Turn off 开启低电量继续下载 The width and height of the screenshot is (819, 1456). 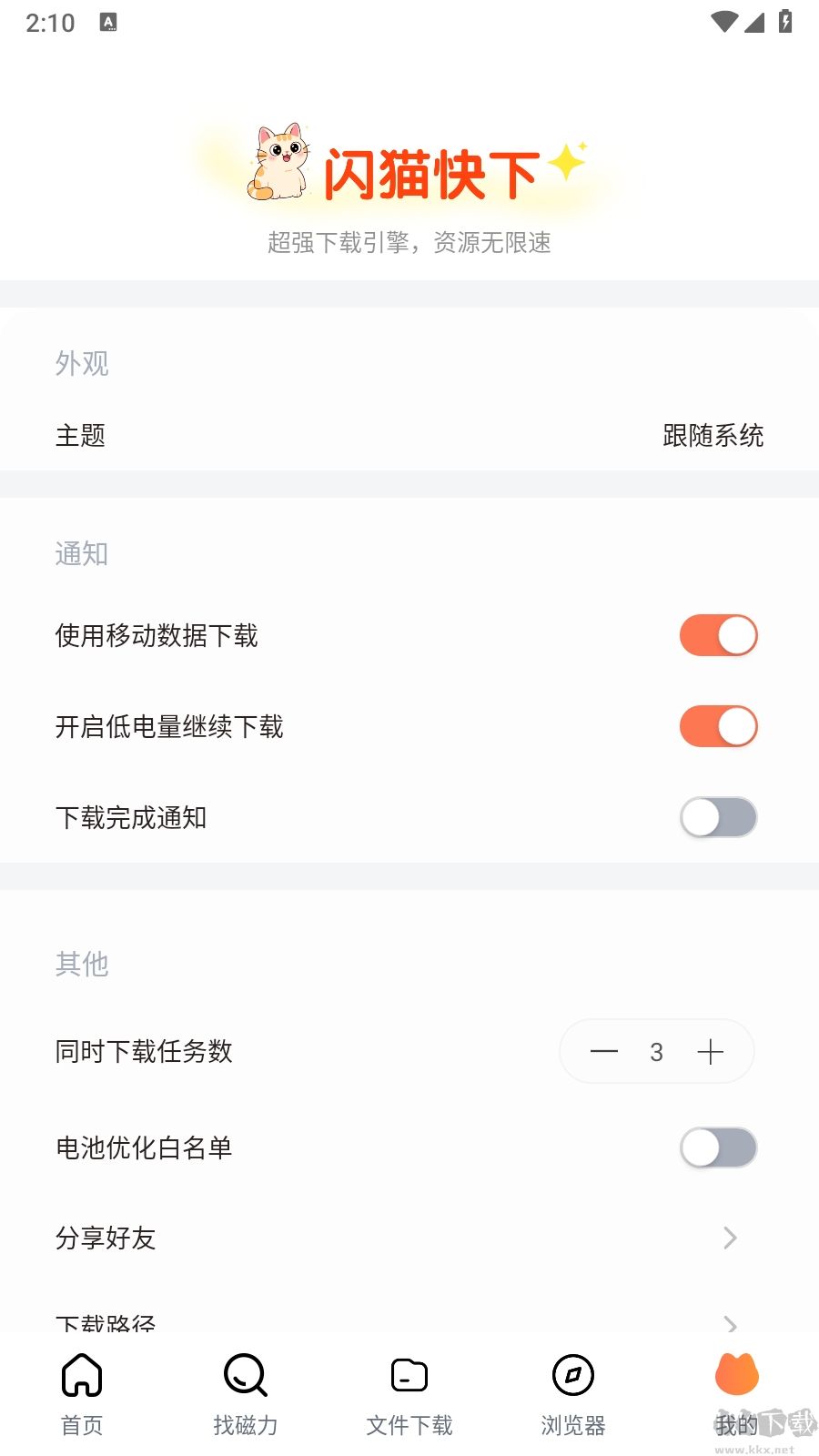click(x=718, y=726)
